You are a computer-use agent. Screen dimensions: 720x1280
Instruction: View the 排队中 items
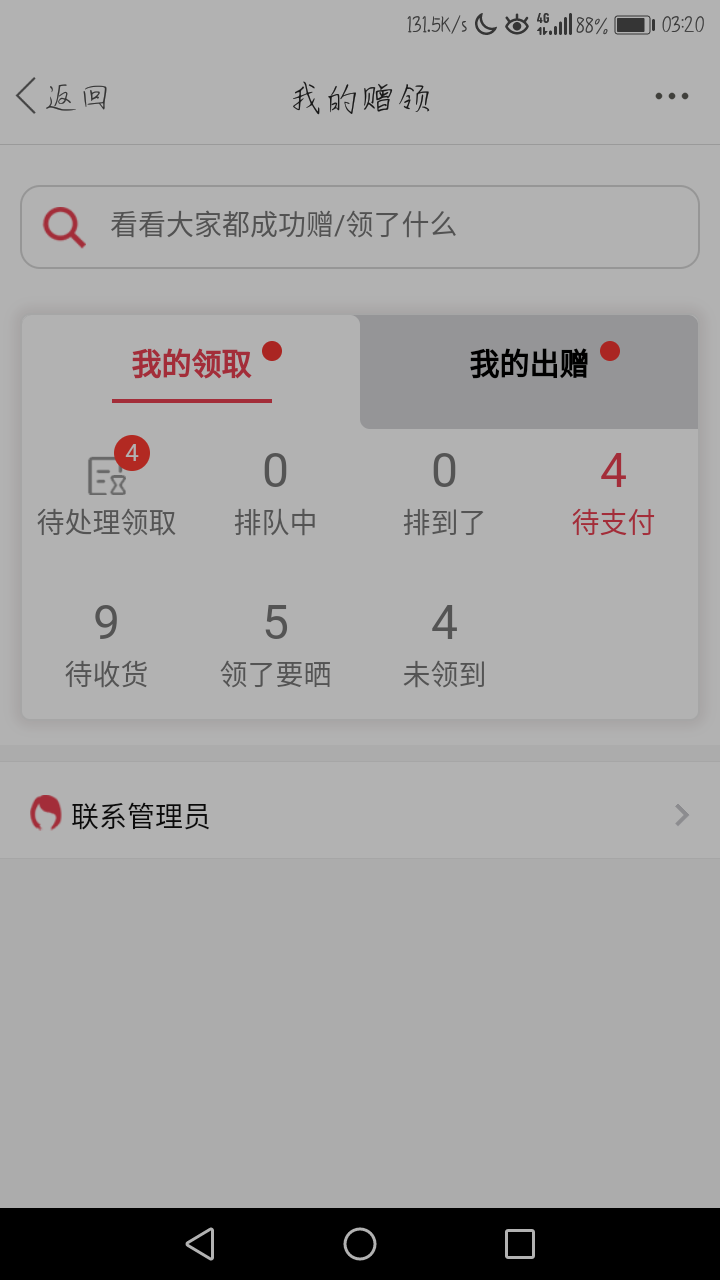(x=276, y=494)
